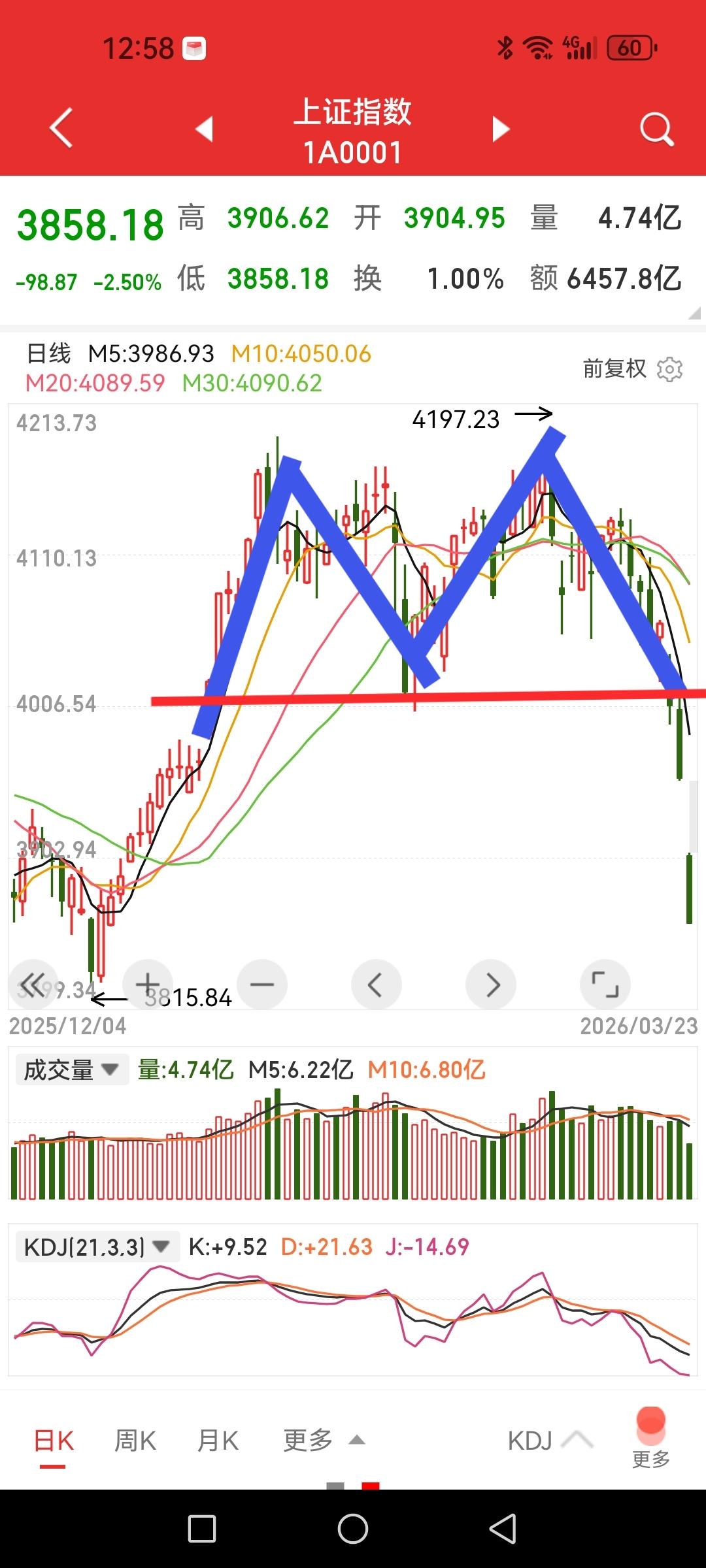The height and width of the screenshot is (1568, 706).
Task: Zoom into the chart with the plus icon
Action: (x=148, y=985)
